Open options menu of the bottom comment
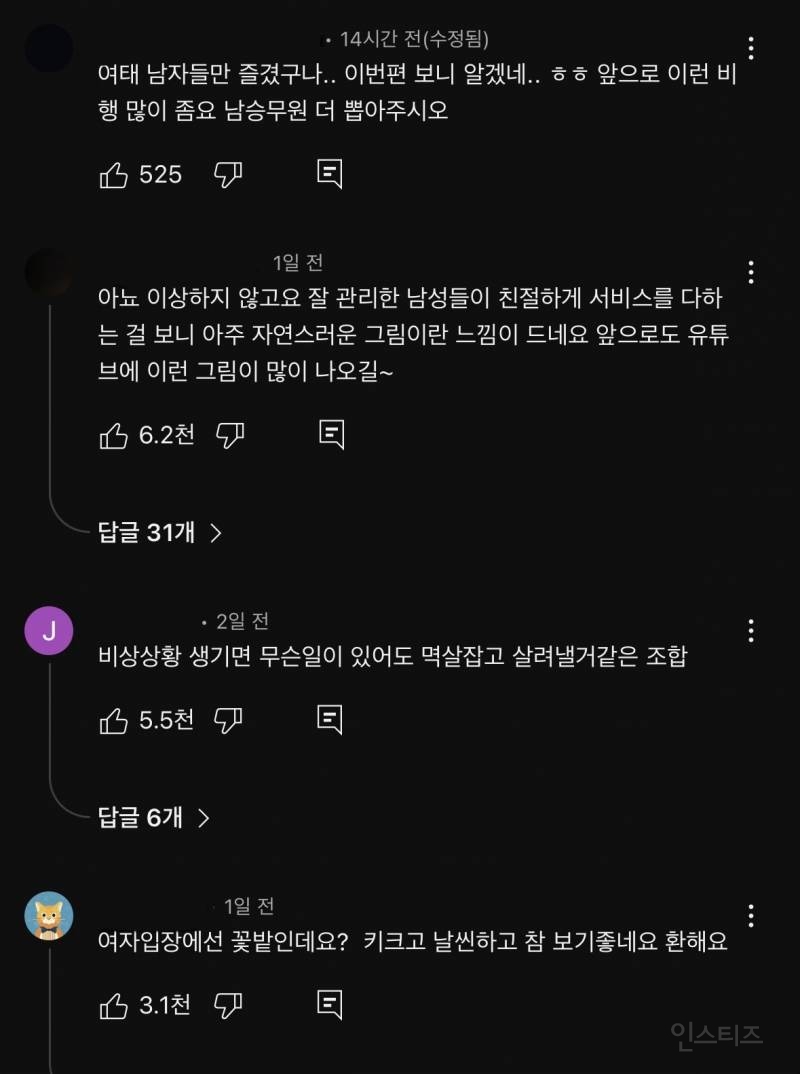Viewport: 800px width, 1074px height. click(x=751, y=913)
